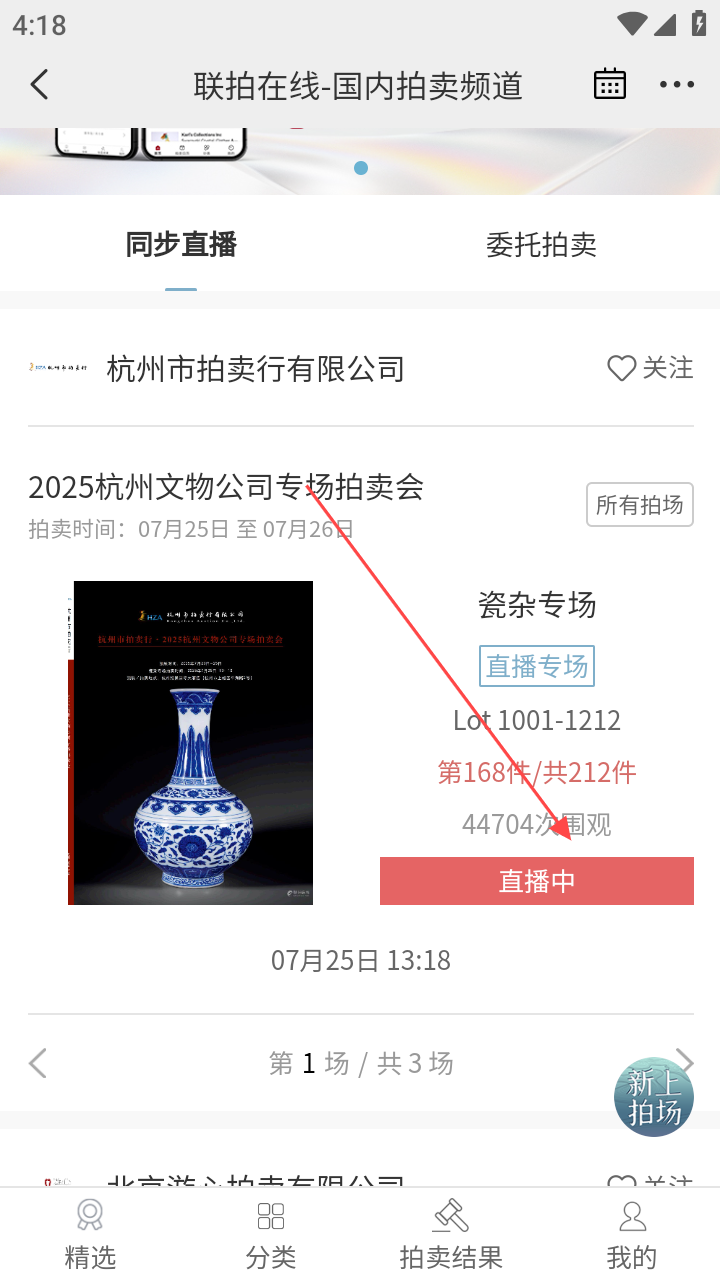This screenshot has height=1280, width=720.
Task: View 所有拍场 for this auction
Action: click(x=639, y=505)
